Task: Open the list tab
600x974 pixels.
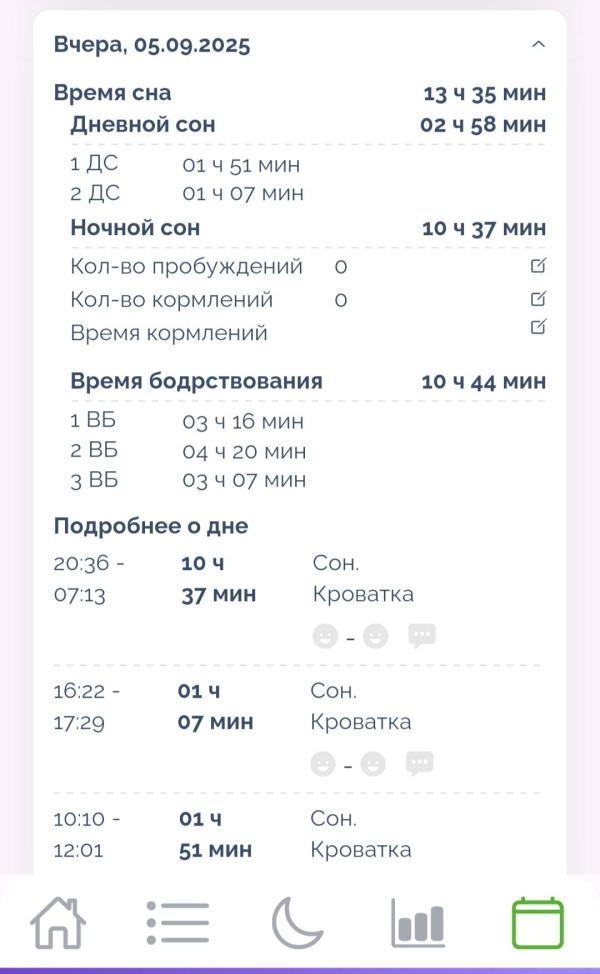Action: coord(178,922)
